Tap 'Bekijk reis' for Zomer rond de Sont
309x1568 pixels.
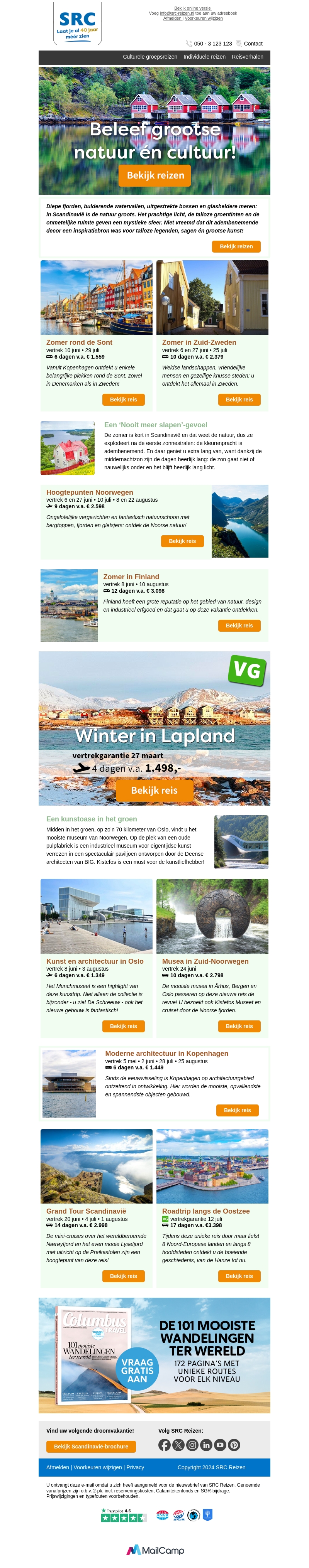123,399
